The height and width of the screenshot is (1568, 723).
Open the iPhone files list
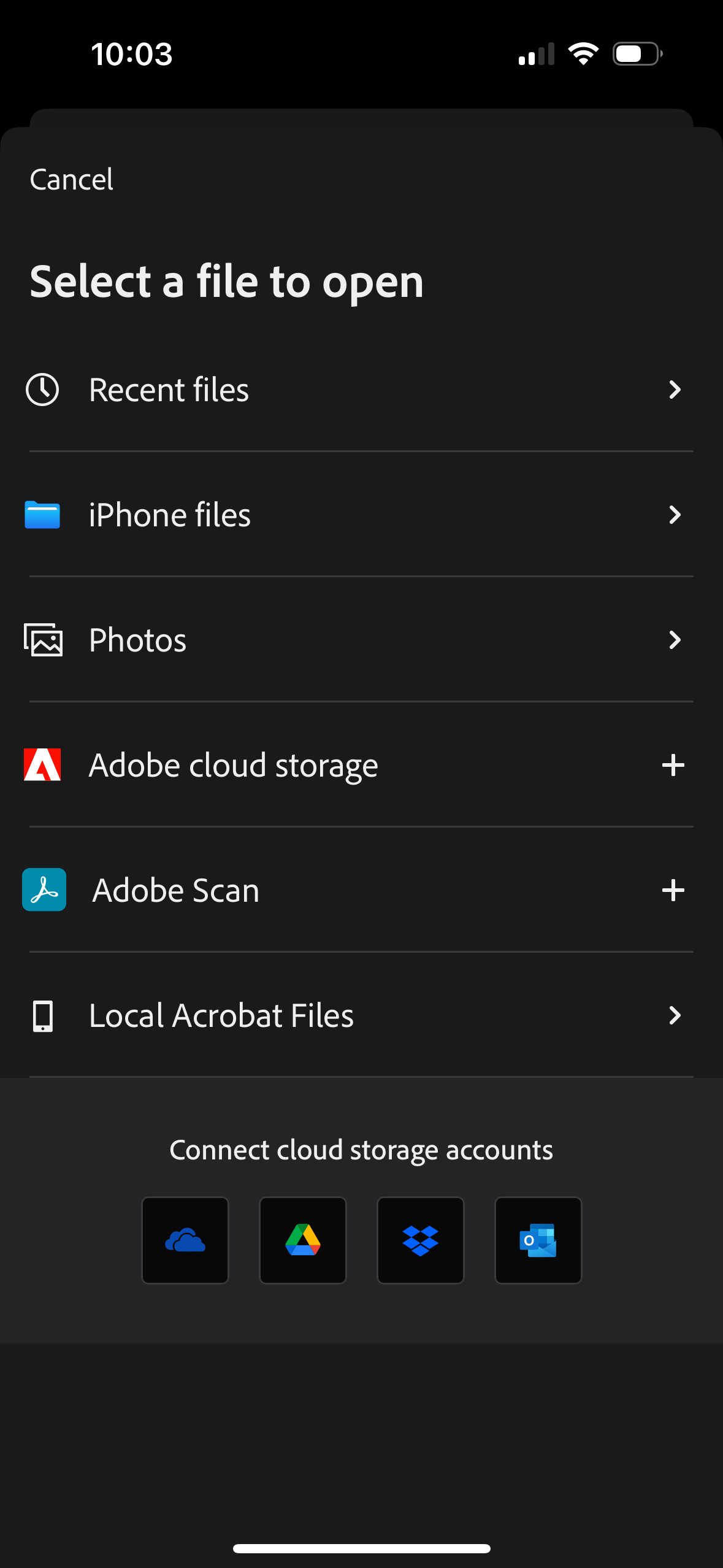pyautogui.click(x=674, y=515)
